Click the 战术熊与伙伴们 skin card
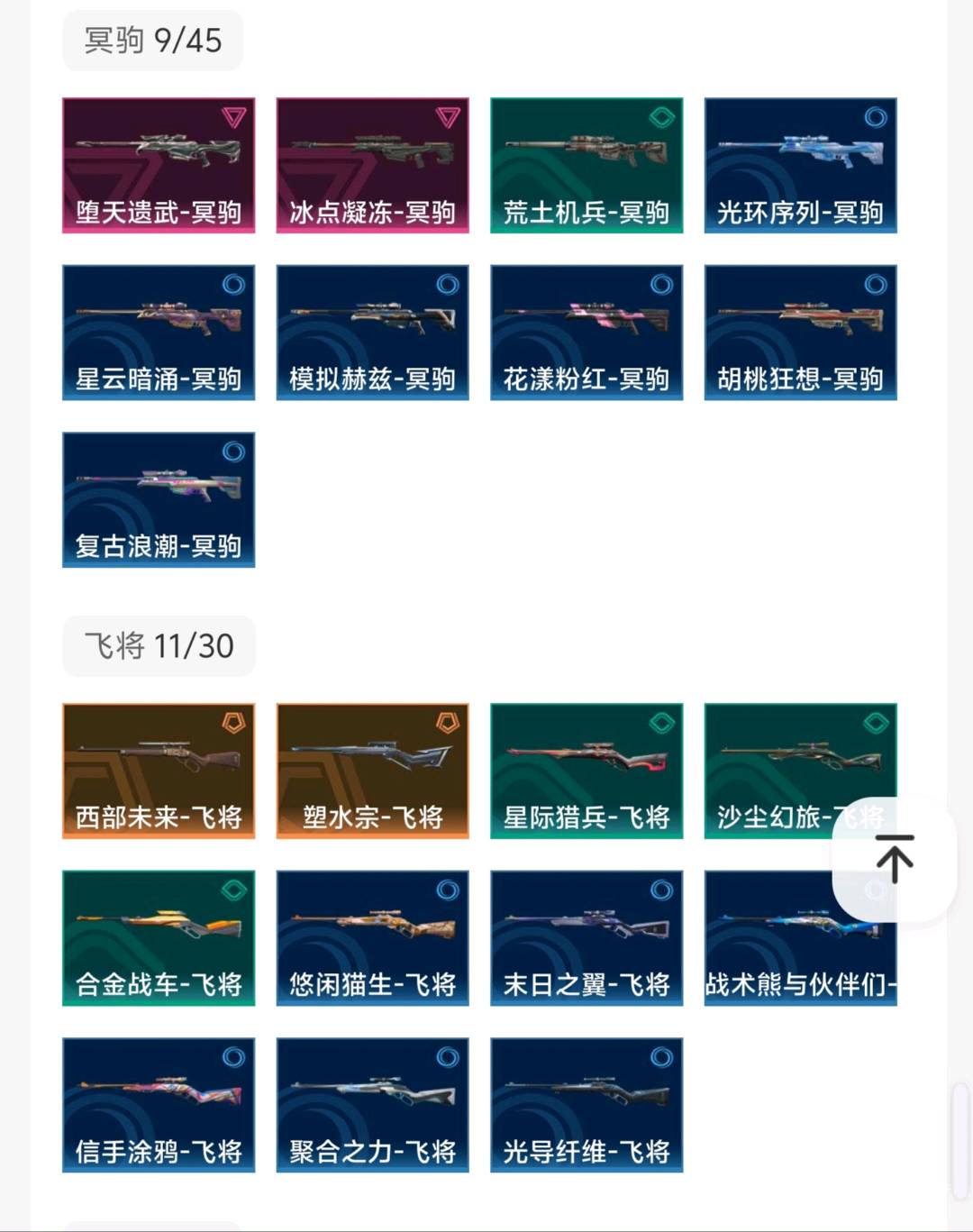The width and height of the screenshot is (973, 1232). tap(800, 937)
